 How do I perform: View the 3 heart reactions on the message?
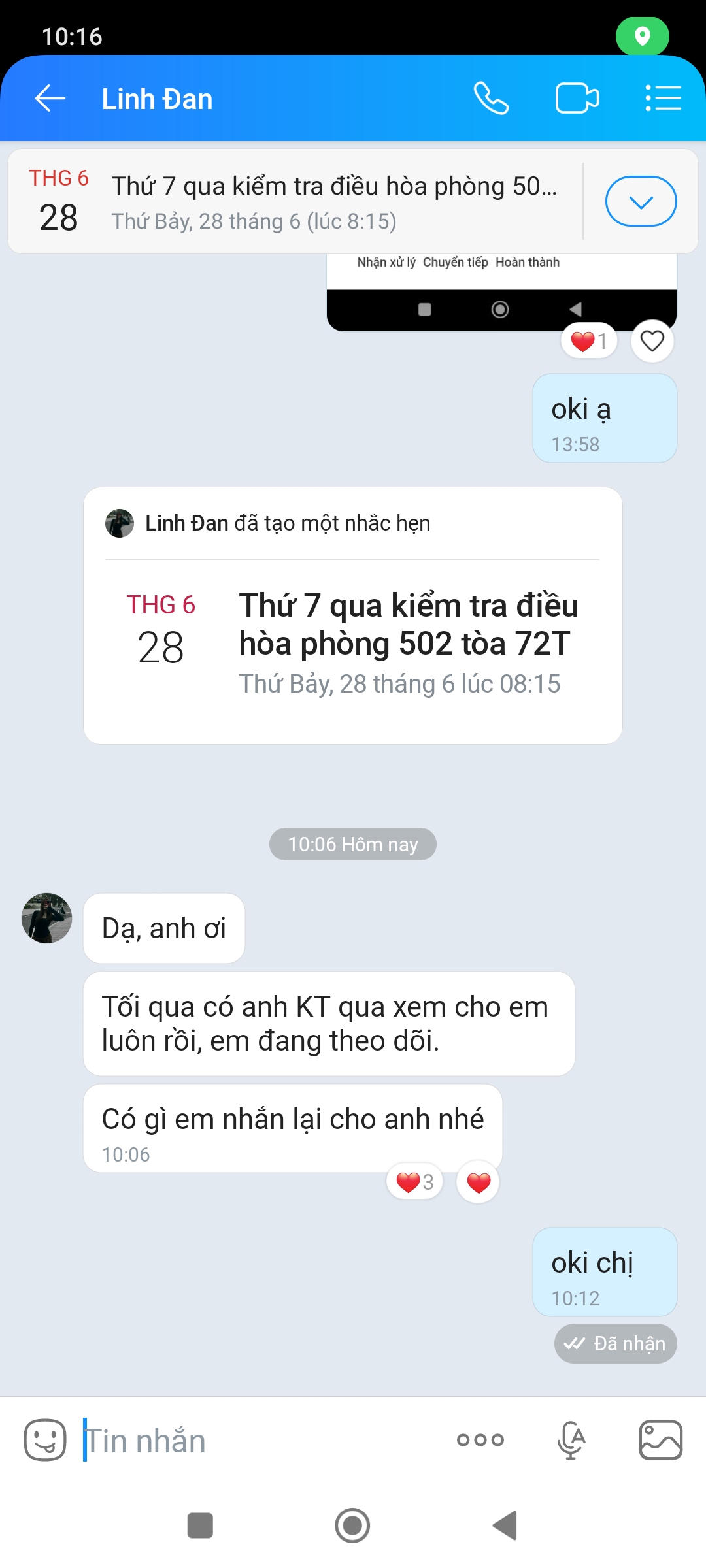pyautogui.click(x=415, y=1182)
